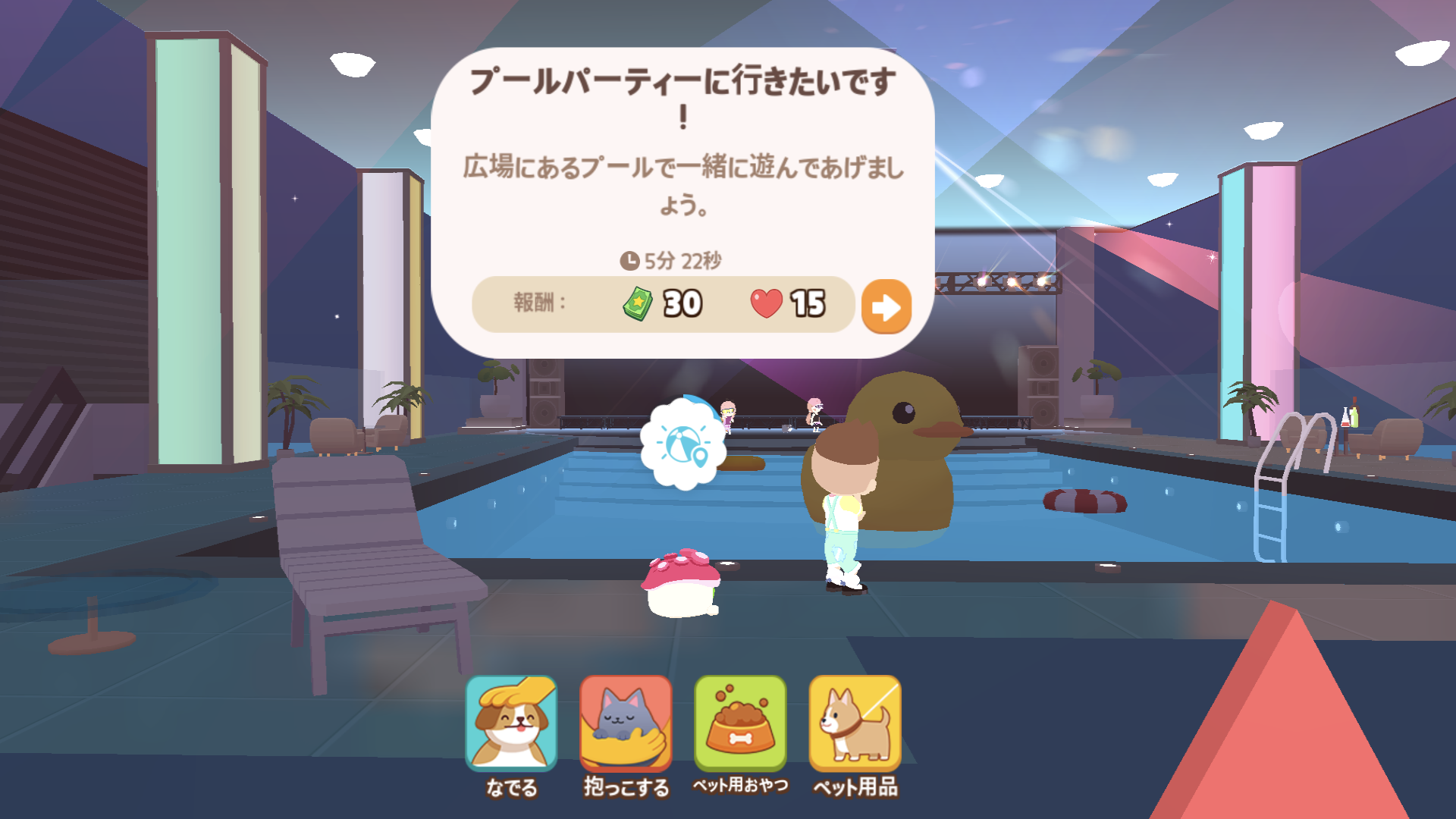Open the ペット用品 pet supplies
The image size is (1456, 819).
pyautogui.click(x=855, y=723)
